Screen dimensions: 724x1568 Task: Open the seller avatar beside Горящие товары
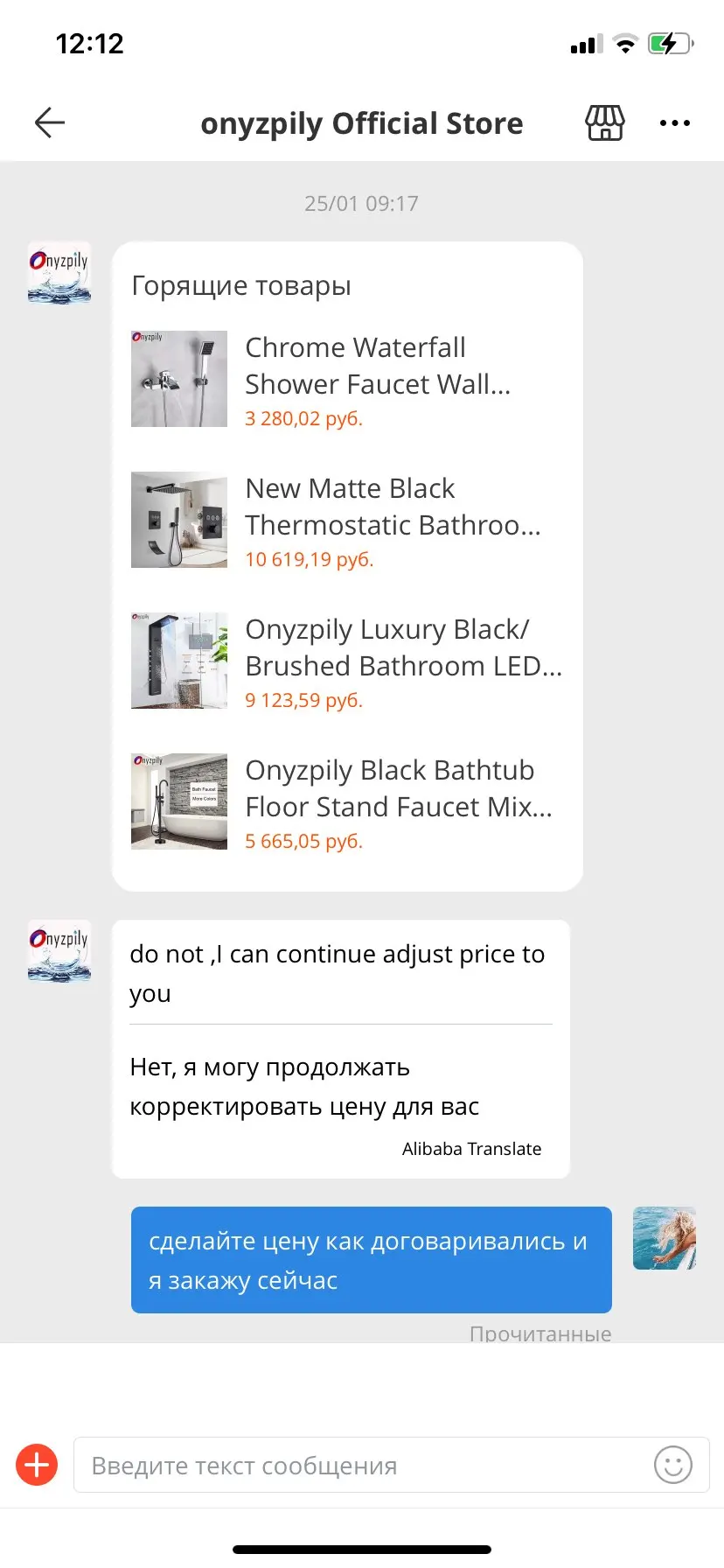(x=59, y=273)
